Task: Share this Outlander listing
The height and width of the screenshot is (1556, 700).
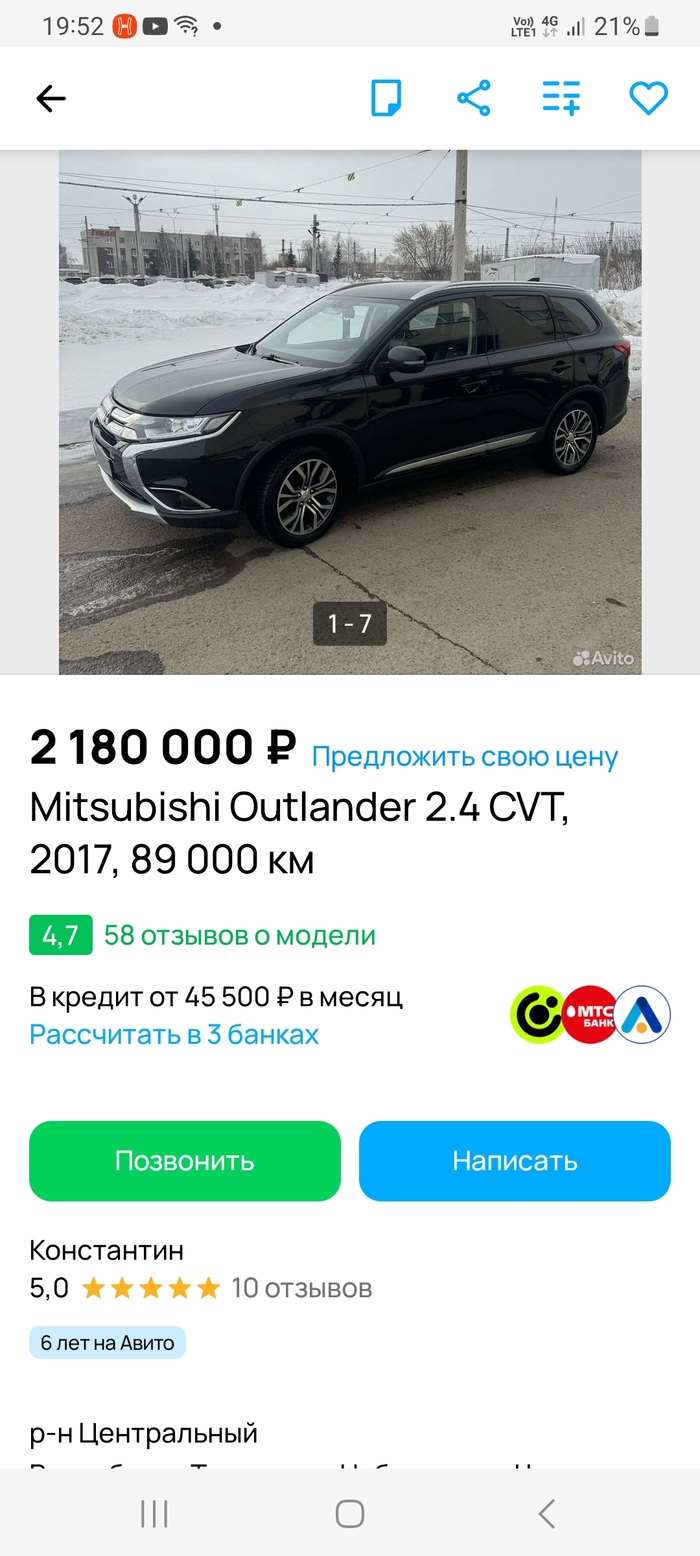Action: point(473,98)
